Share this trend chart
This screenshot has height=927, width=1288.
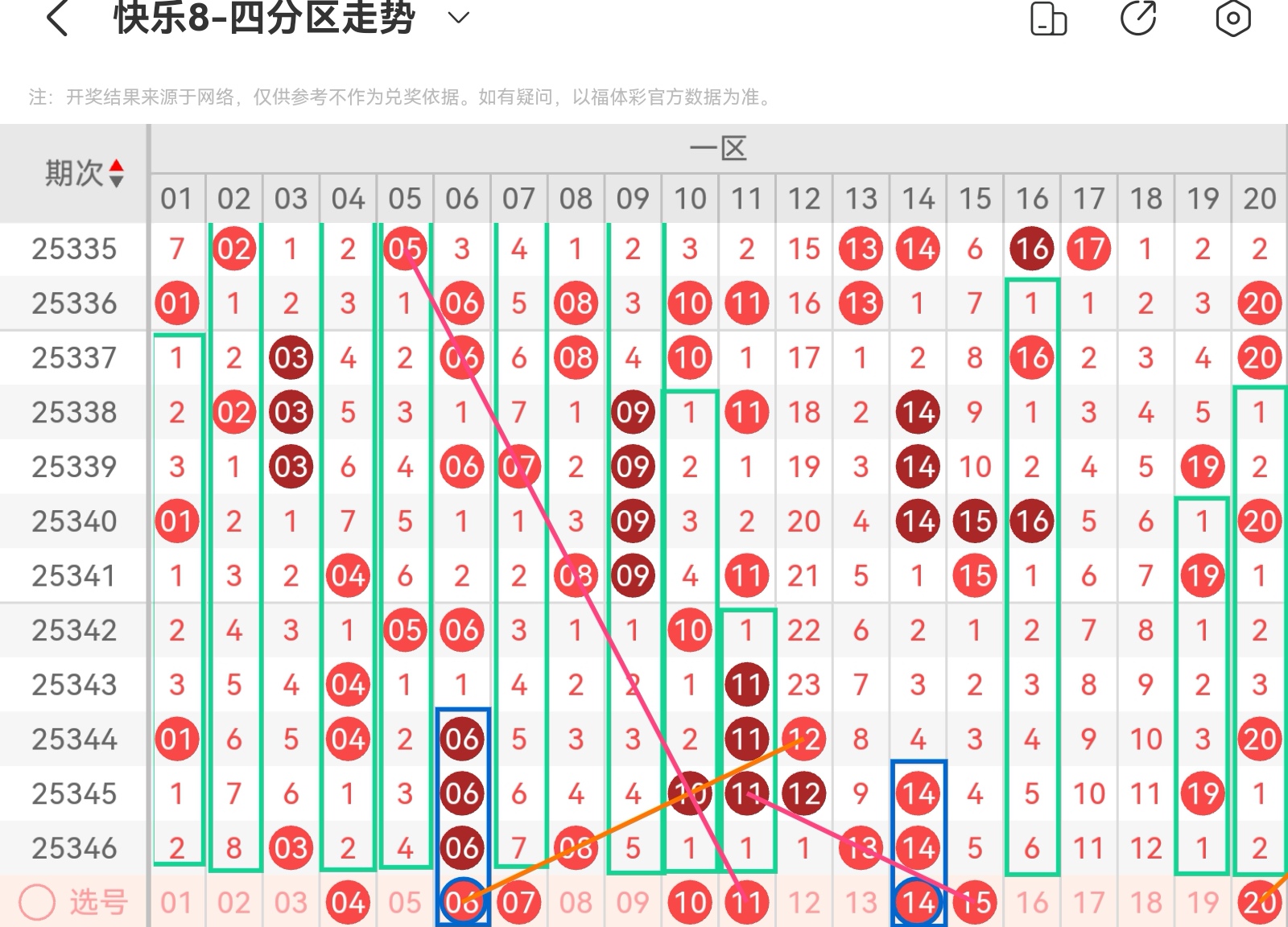(1139, 19)
